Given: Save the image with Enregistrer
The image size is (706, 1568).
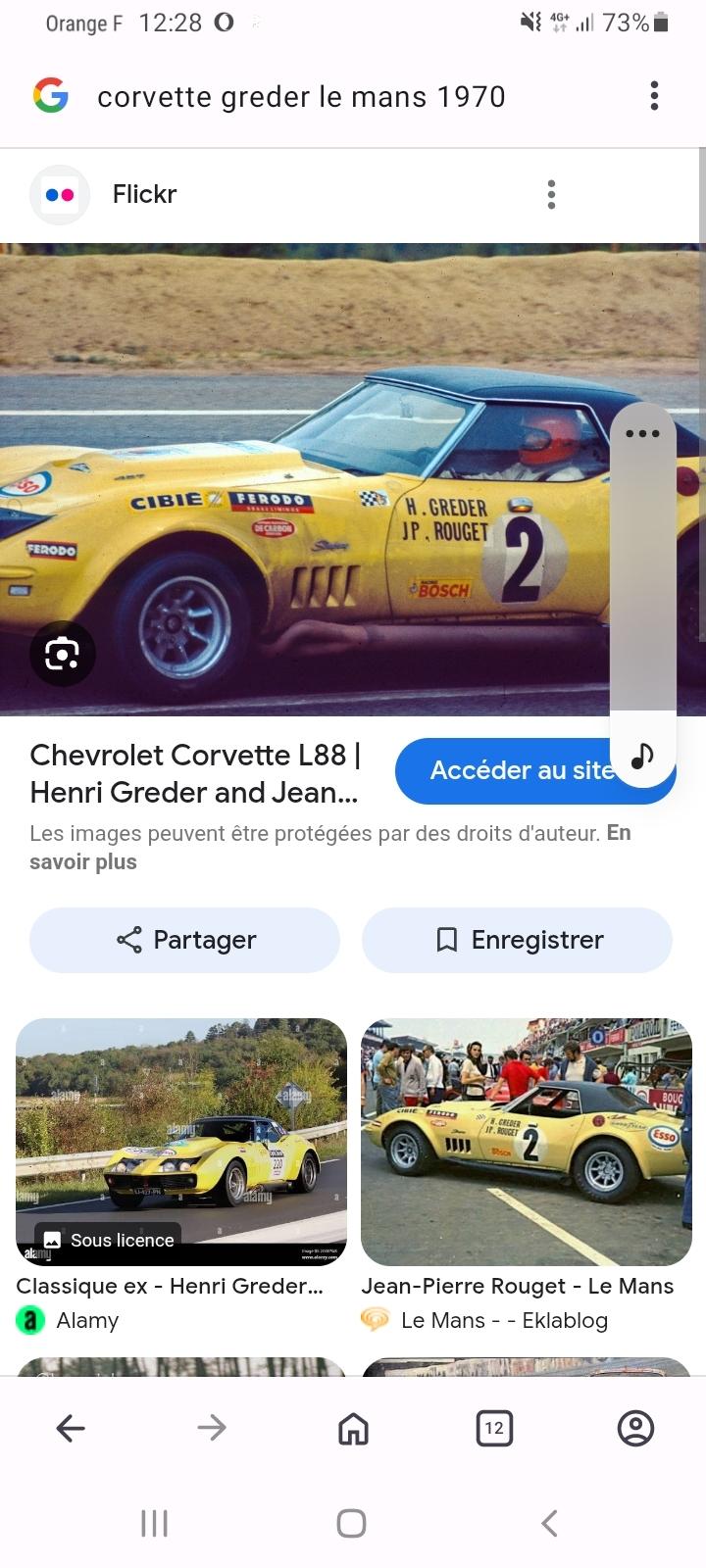Looking at the screenshot, I should pyautogui.click(x=517, y=940).
